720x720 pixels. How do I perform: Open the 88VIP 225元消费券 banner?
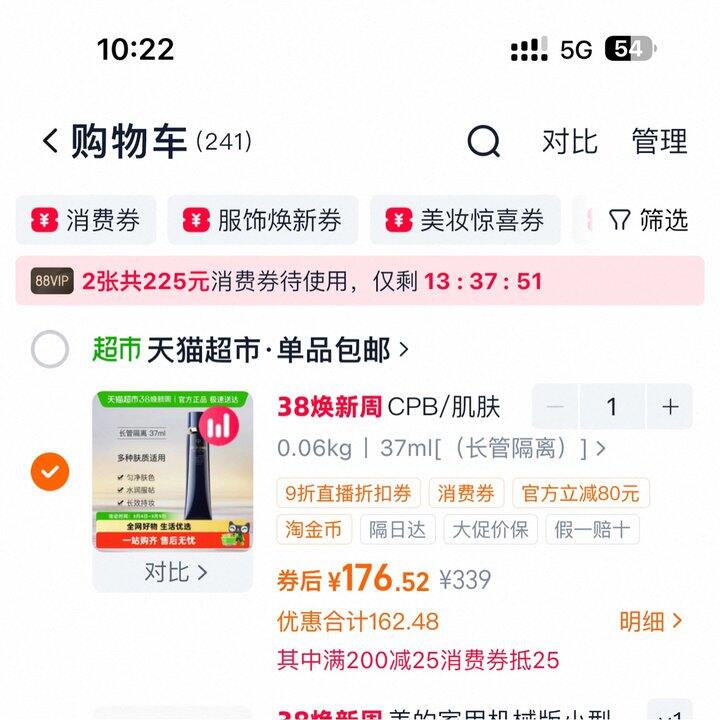[360, 281]
